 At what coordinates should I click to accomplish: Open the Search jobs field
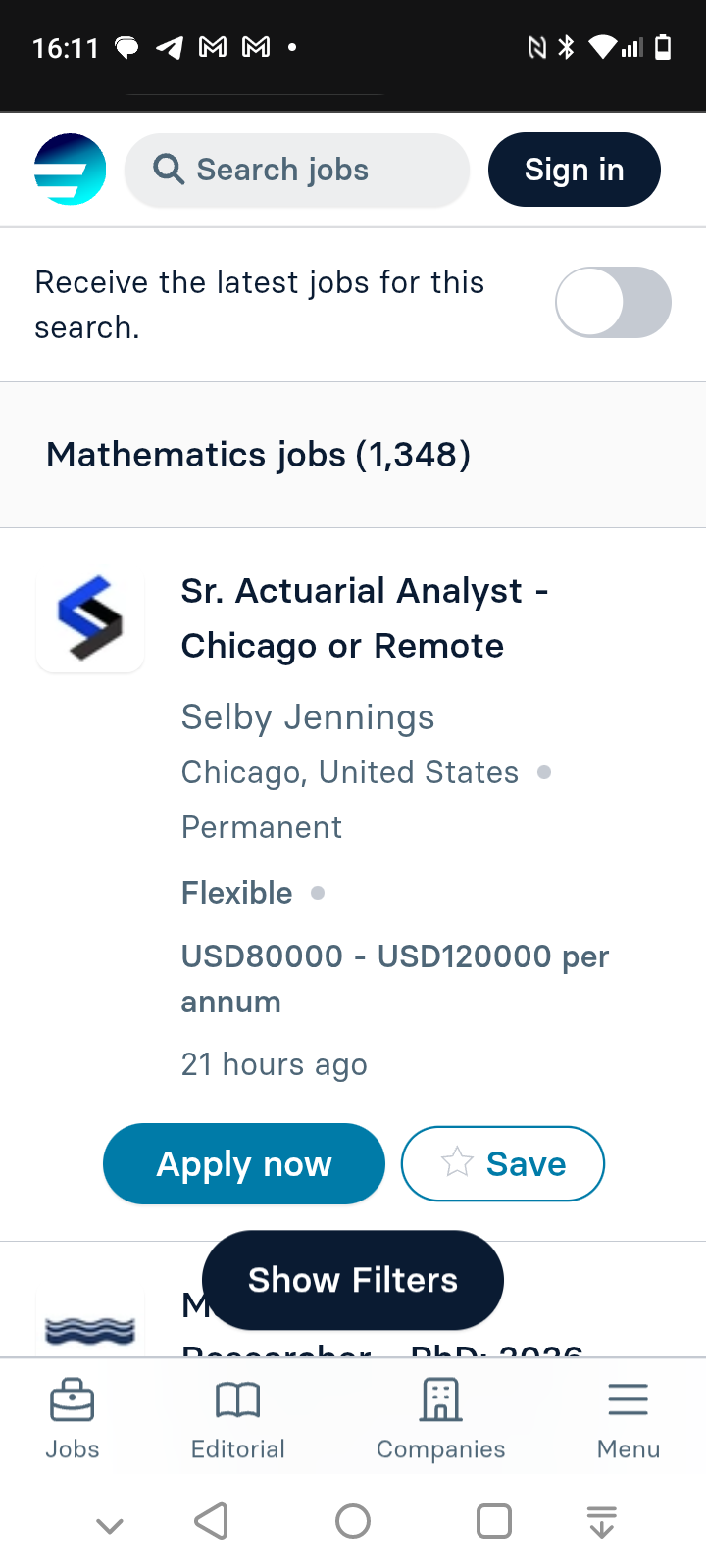297,170
